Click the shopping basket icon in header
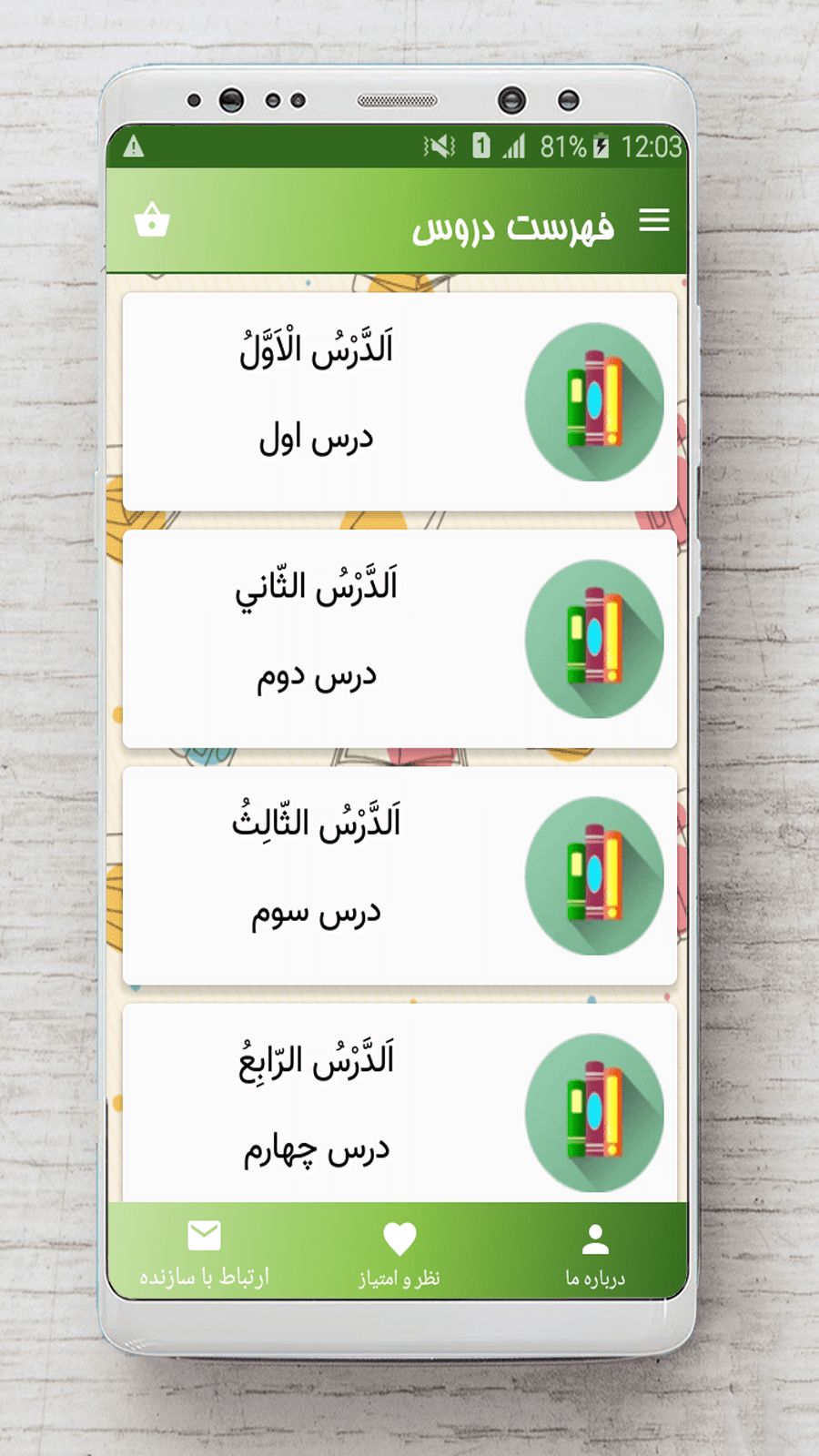 153,221
